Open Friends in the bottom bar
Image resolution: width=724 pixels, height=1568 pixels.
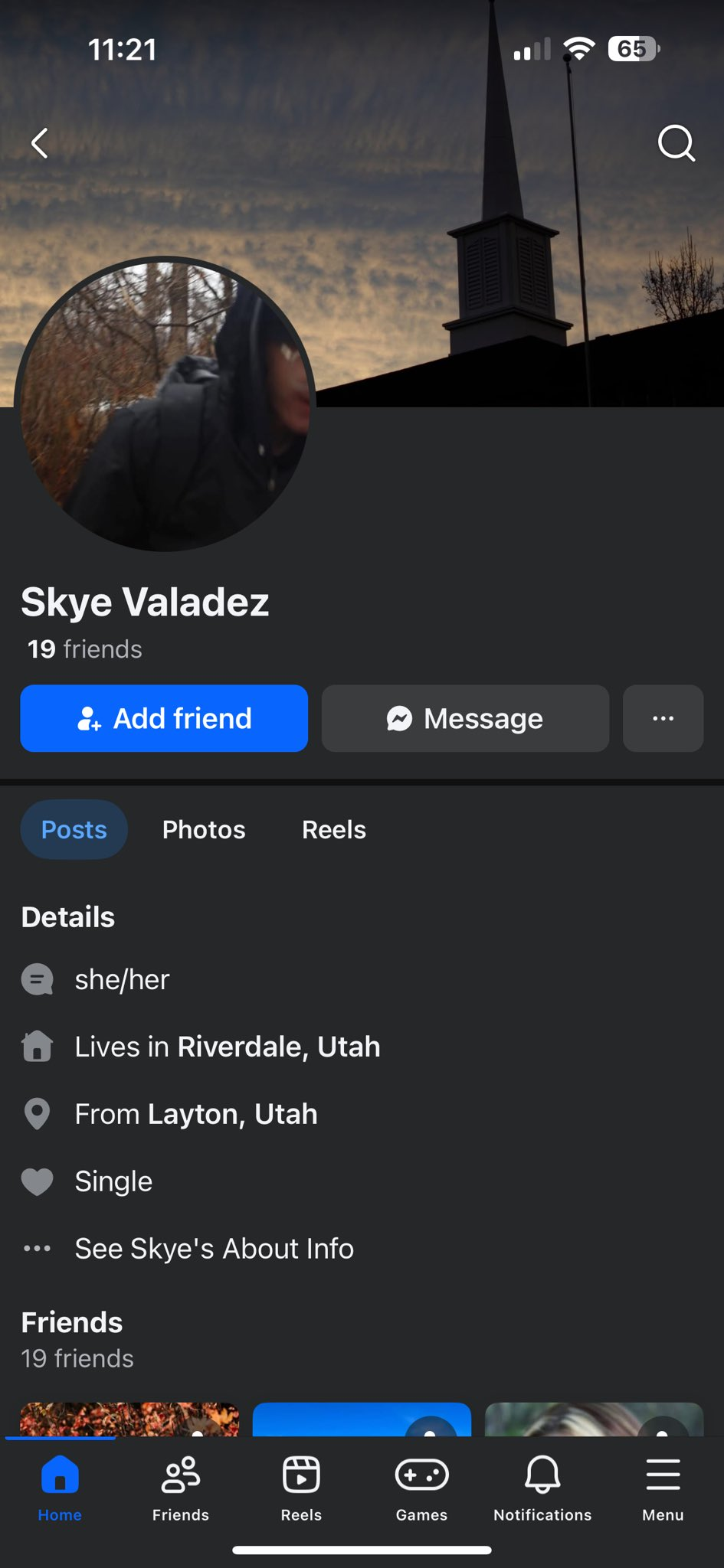point(181,1488)
